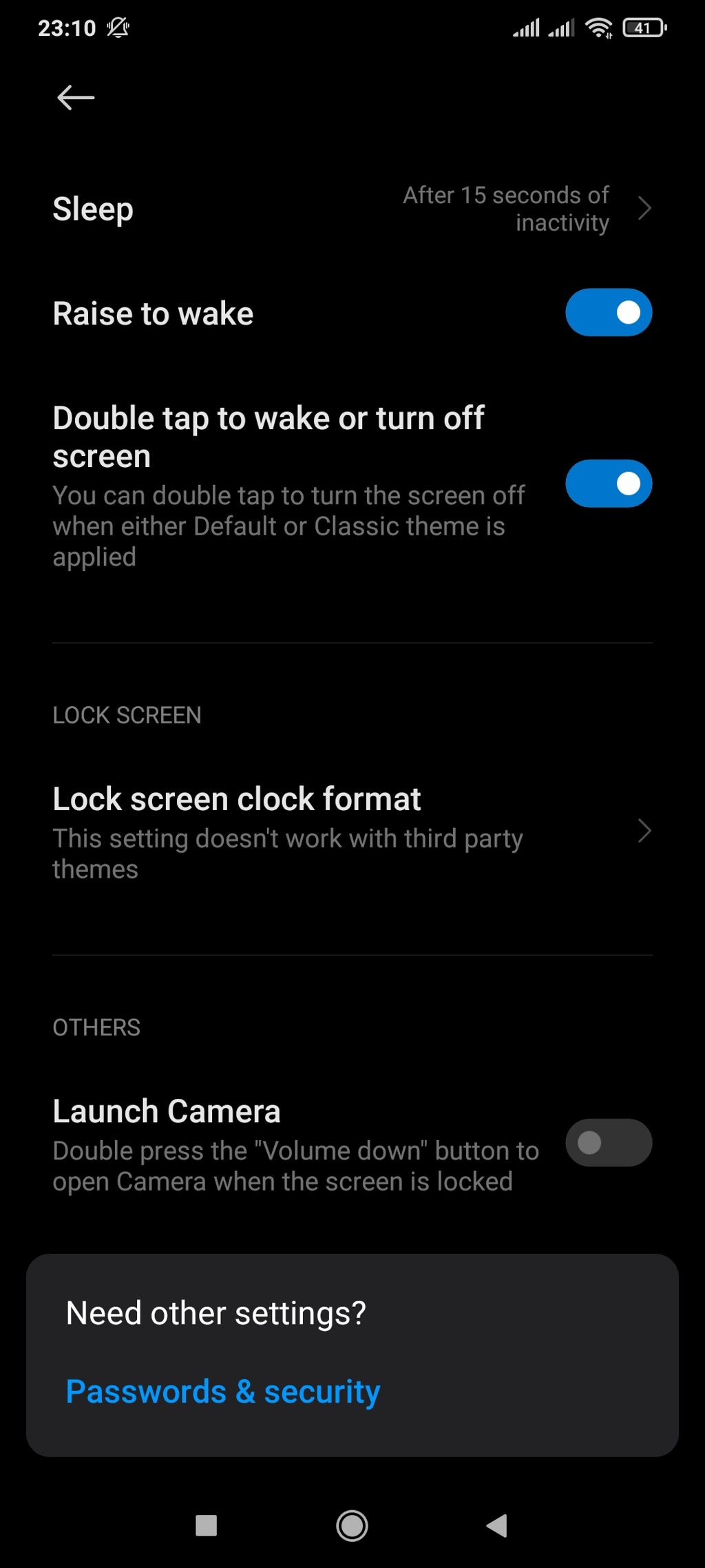
Task: Turn off Raise to wake
Action: [x=608, y=313]
